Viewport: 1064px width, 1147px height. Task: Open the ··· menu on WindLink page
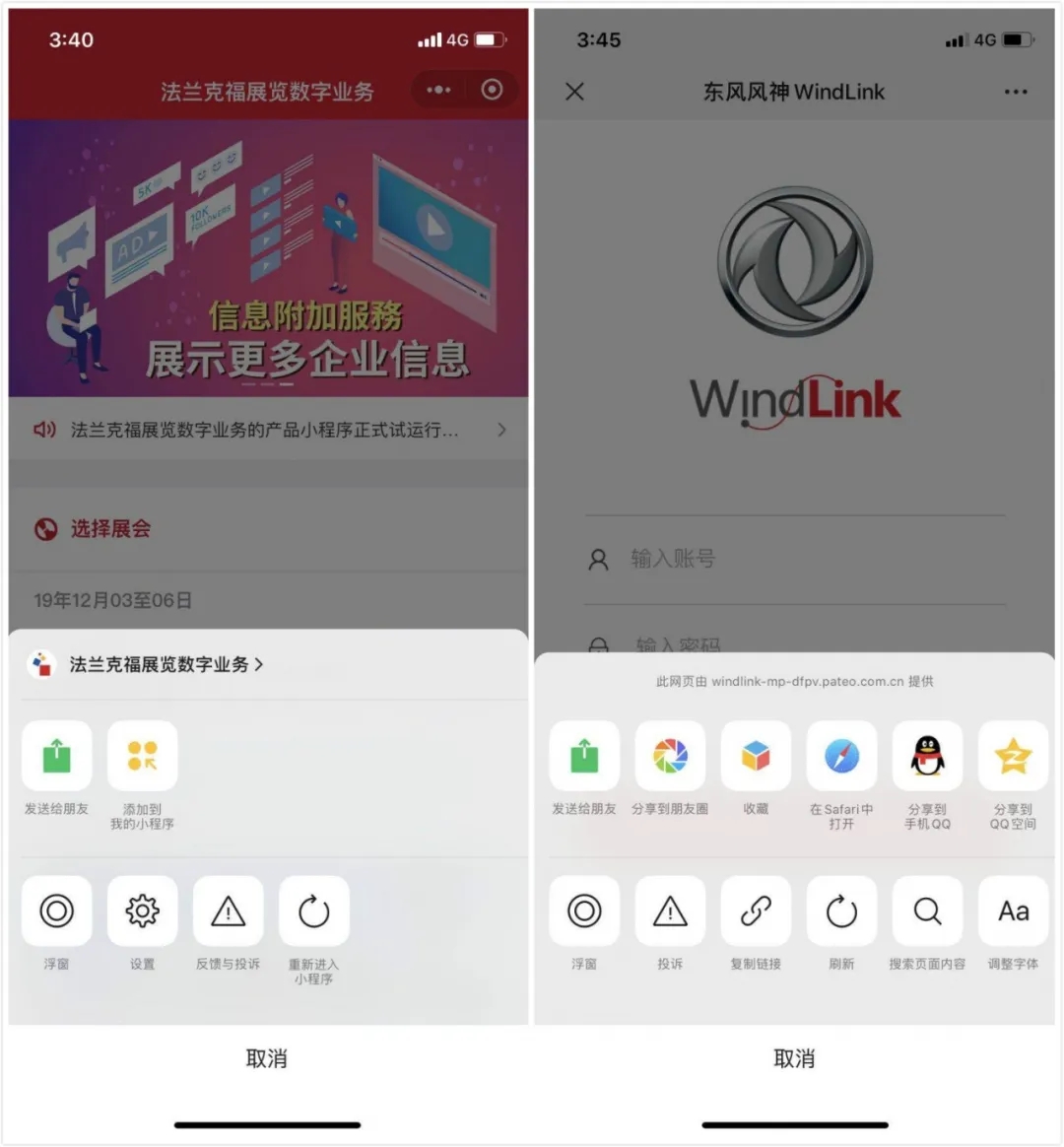pyautogui.click(x=1016, y=92)
